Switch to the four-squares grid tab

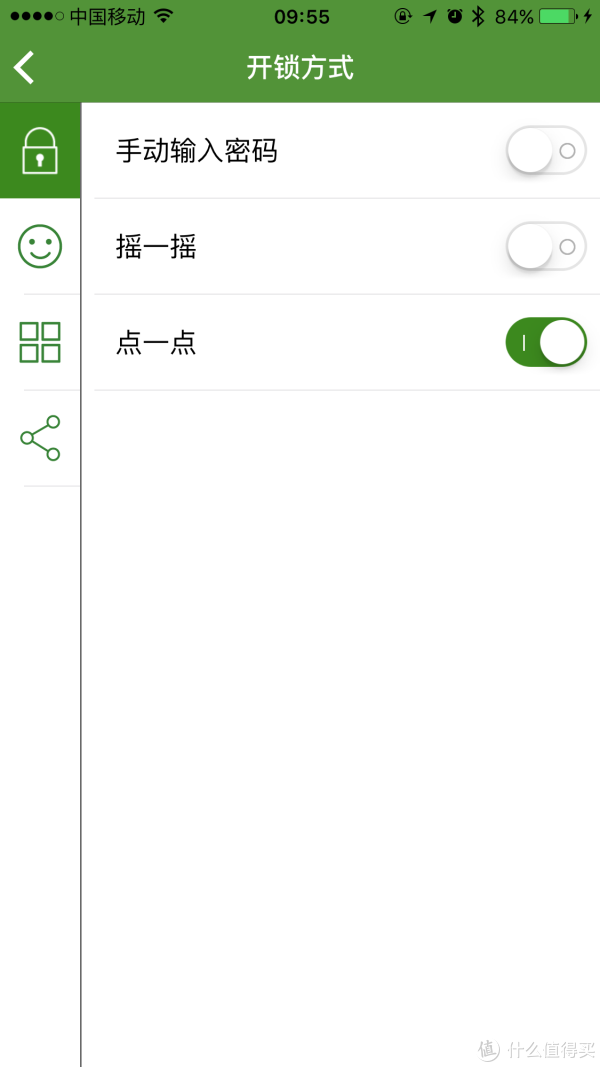click(x=40, y=342)
